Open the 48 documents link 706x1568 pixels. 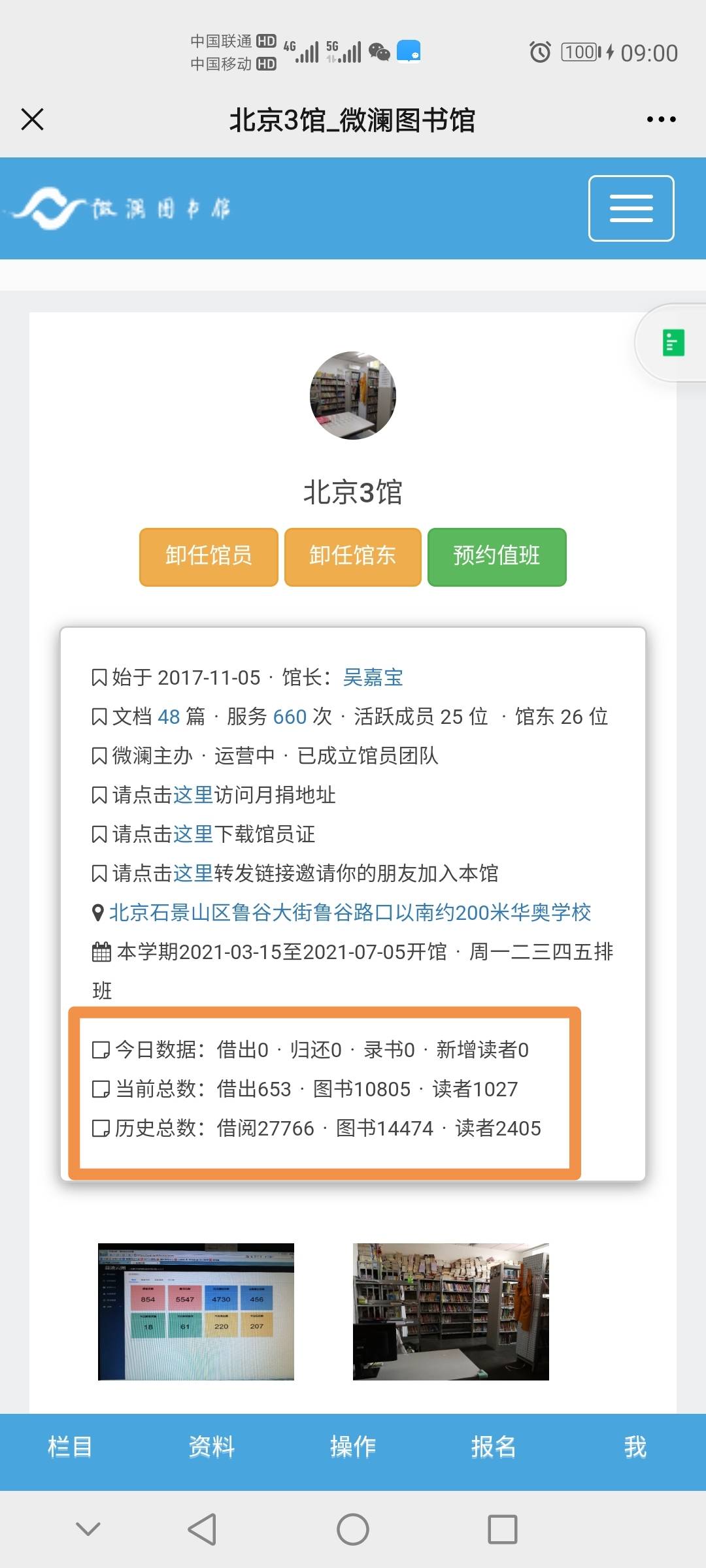(x=169, y=717)
